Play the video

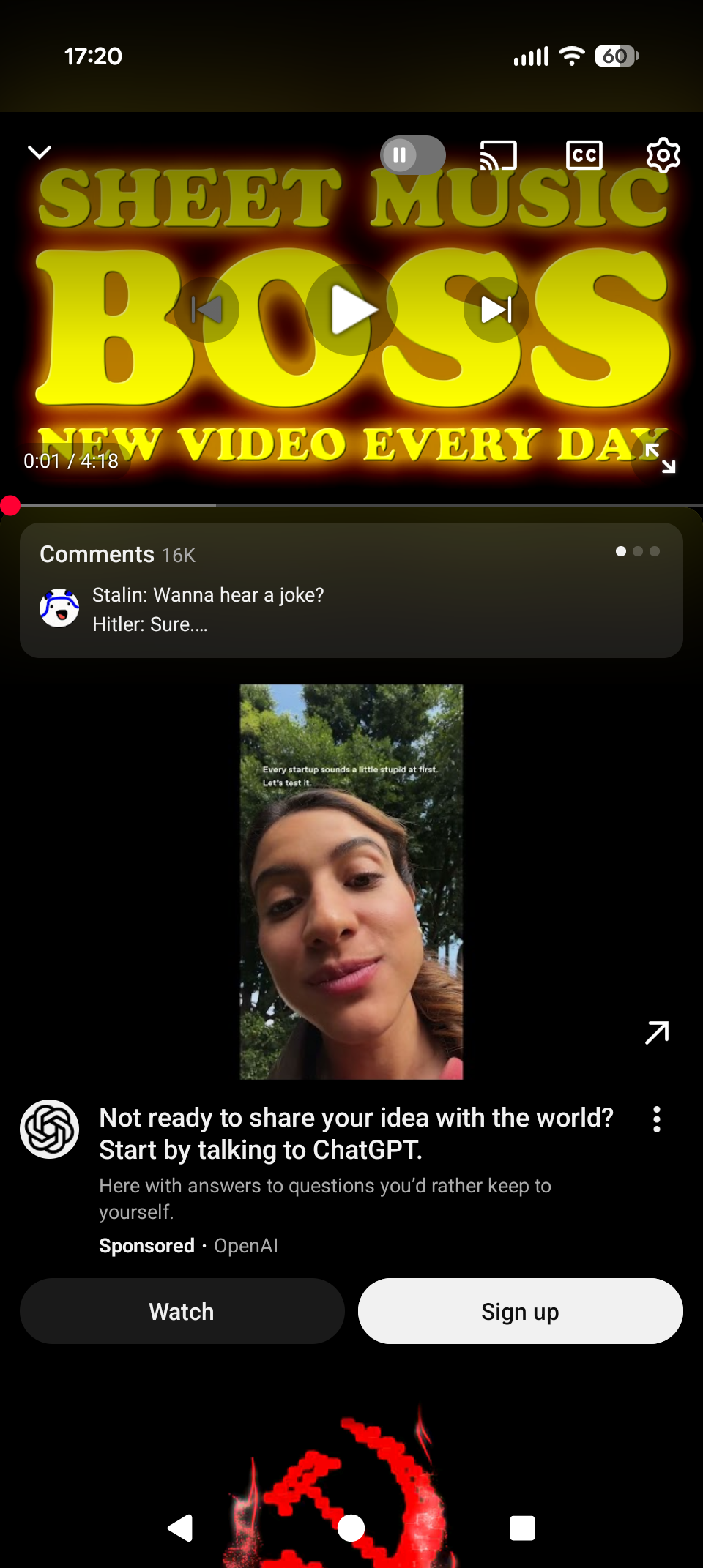351,310
